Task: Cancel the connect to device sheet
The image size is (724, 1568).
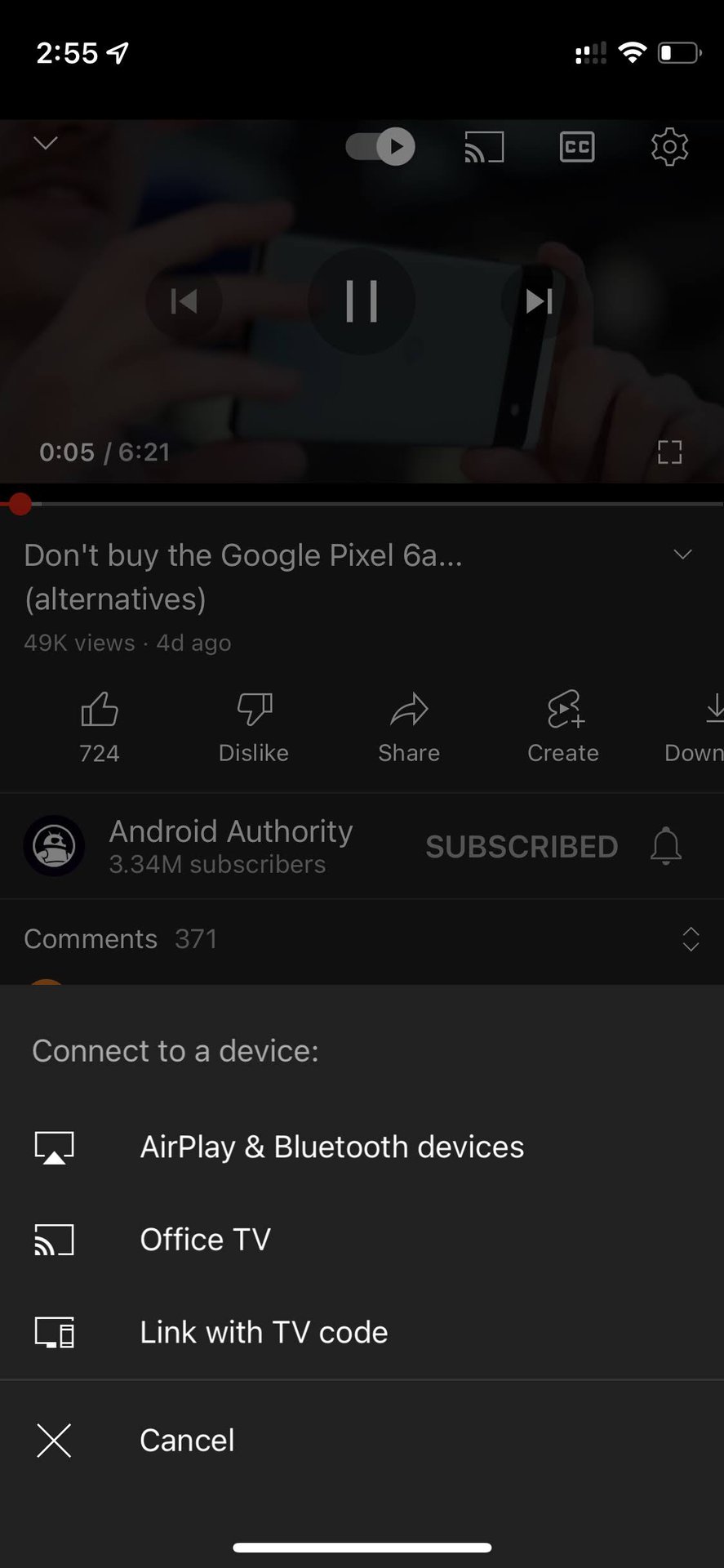Action: pos(186,1441)
